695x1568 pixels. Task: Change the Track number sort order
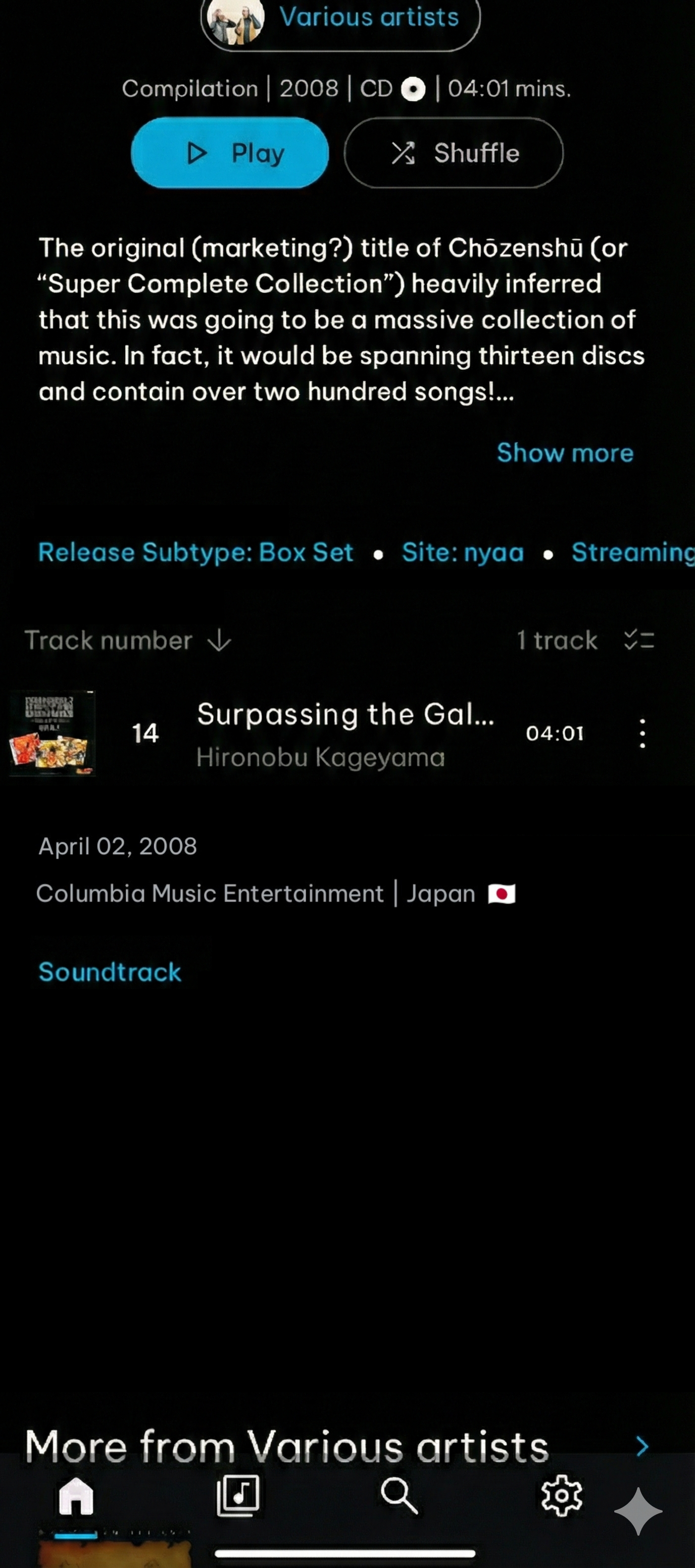click(128, 641)
